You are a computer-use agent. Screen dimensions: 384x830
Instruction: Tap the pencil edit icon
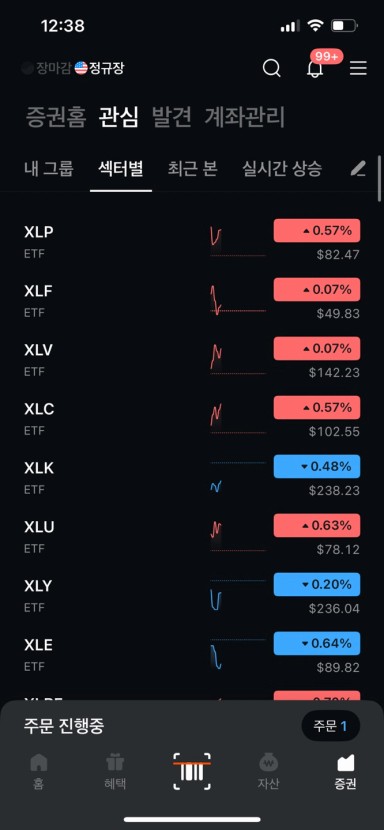click(359, 169)
